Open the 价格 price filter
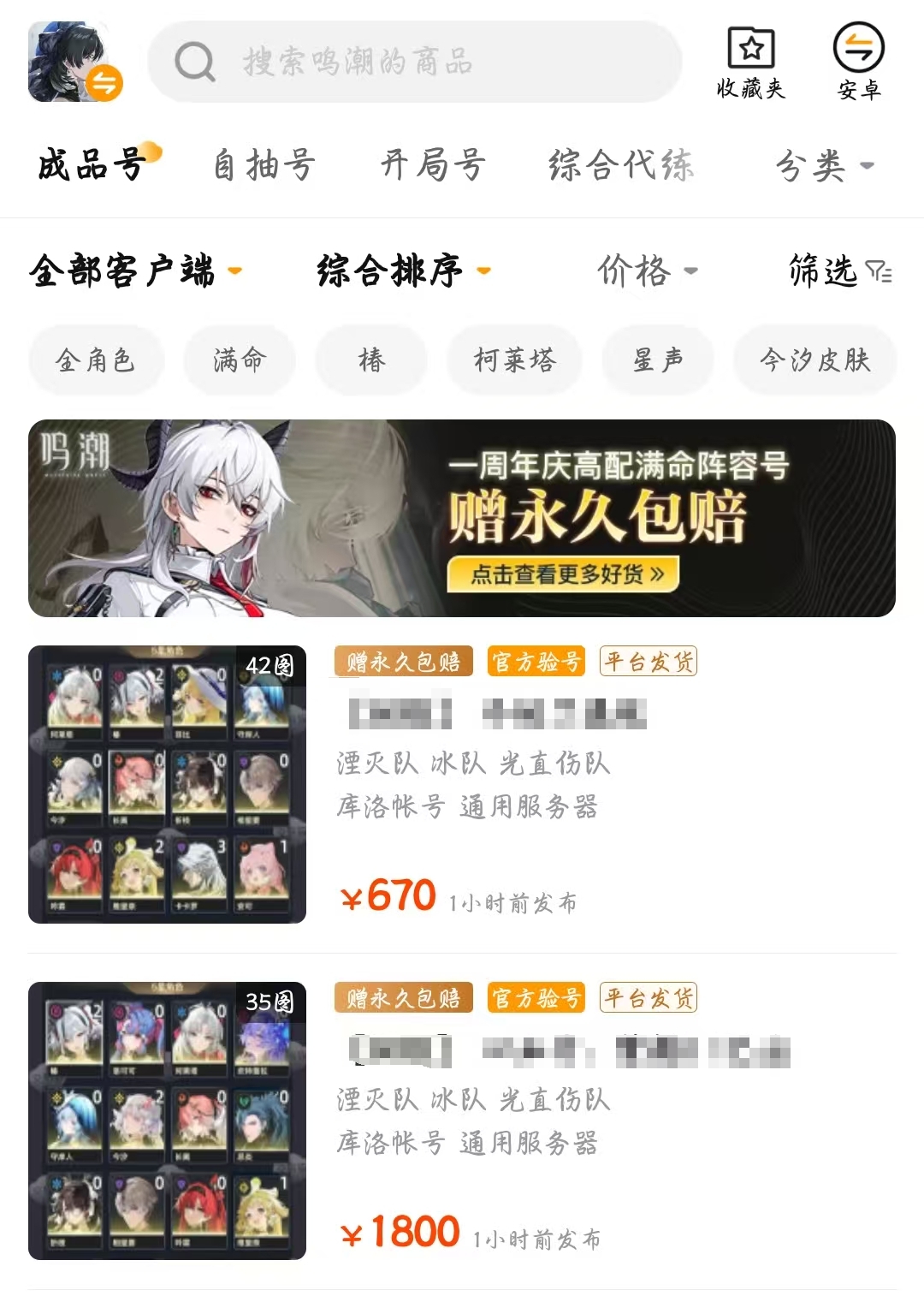The image size is (924, 1302). pos(647,271)
